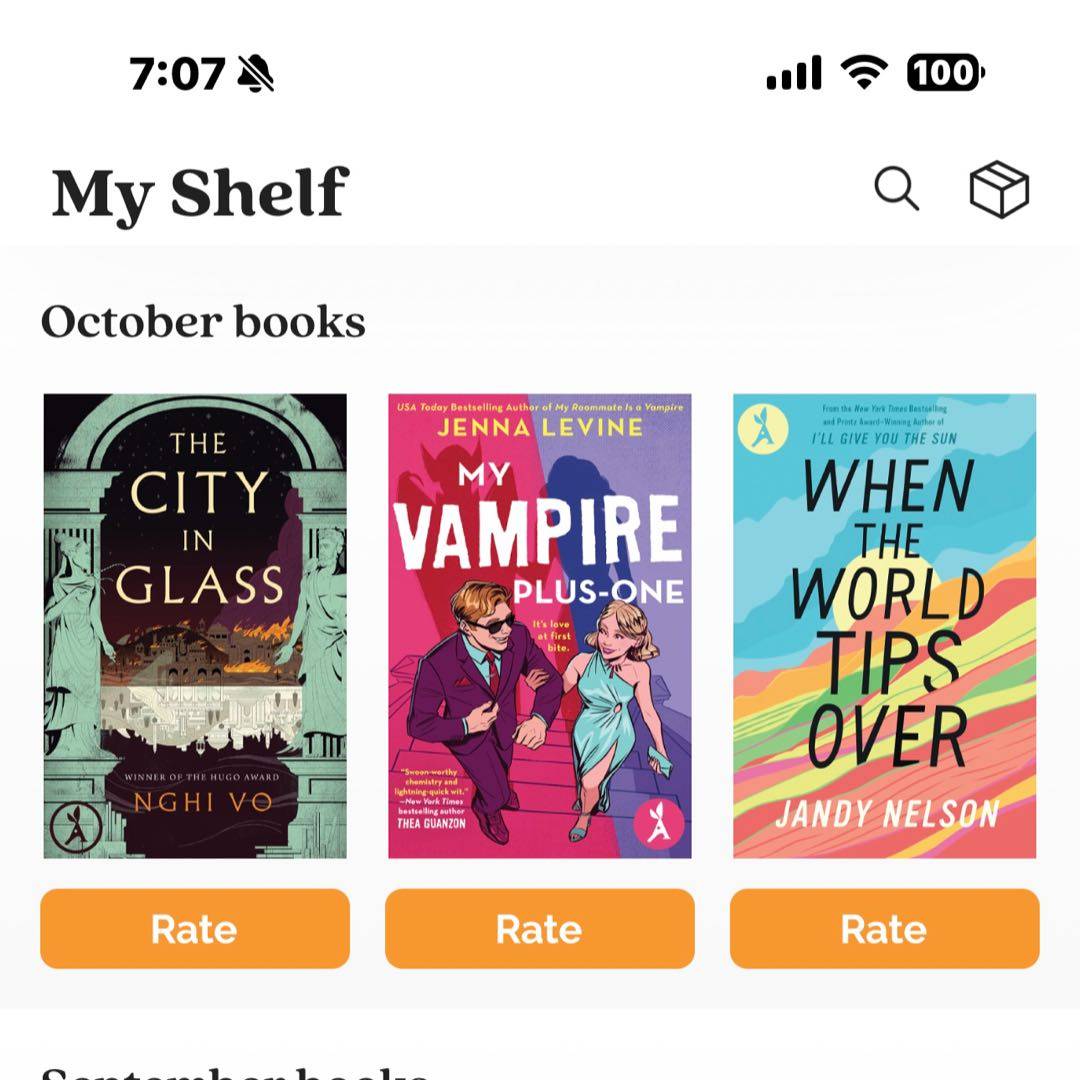Rate My Vampire Plus-One

point(540,929)
